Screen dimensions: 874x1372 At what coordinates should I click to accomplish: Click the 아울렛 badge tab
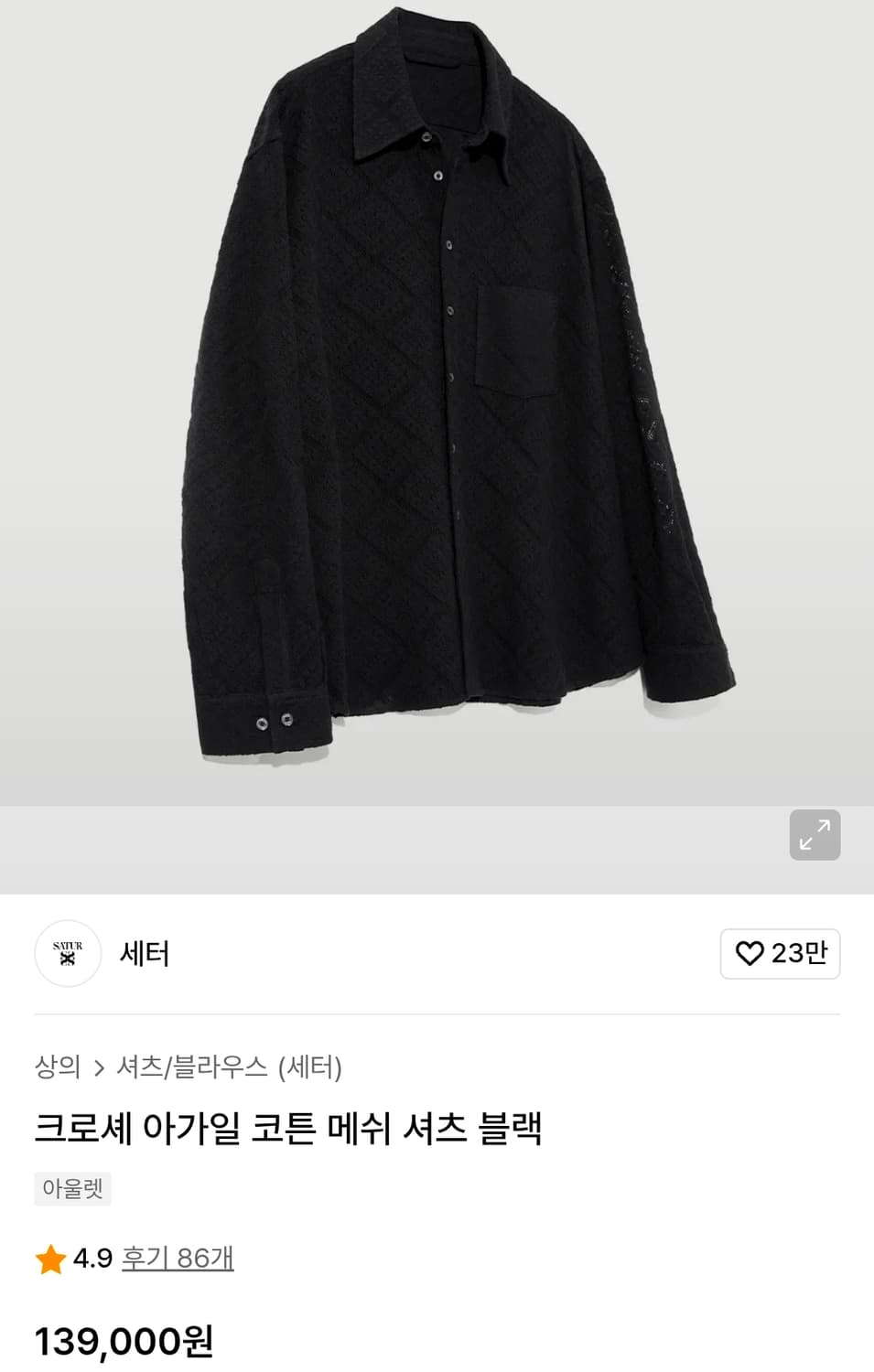click(x=72, y=1189)
